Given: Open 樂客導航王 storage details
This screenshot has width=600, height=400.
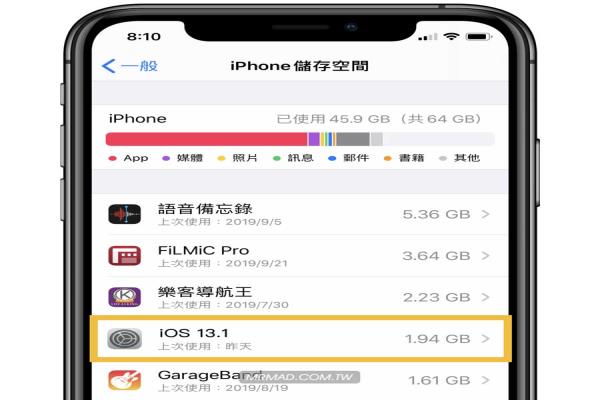Looking at the screenshot, I should 300,298.
